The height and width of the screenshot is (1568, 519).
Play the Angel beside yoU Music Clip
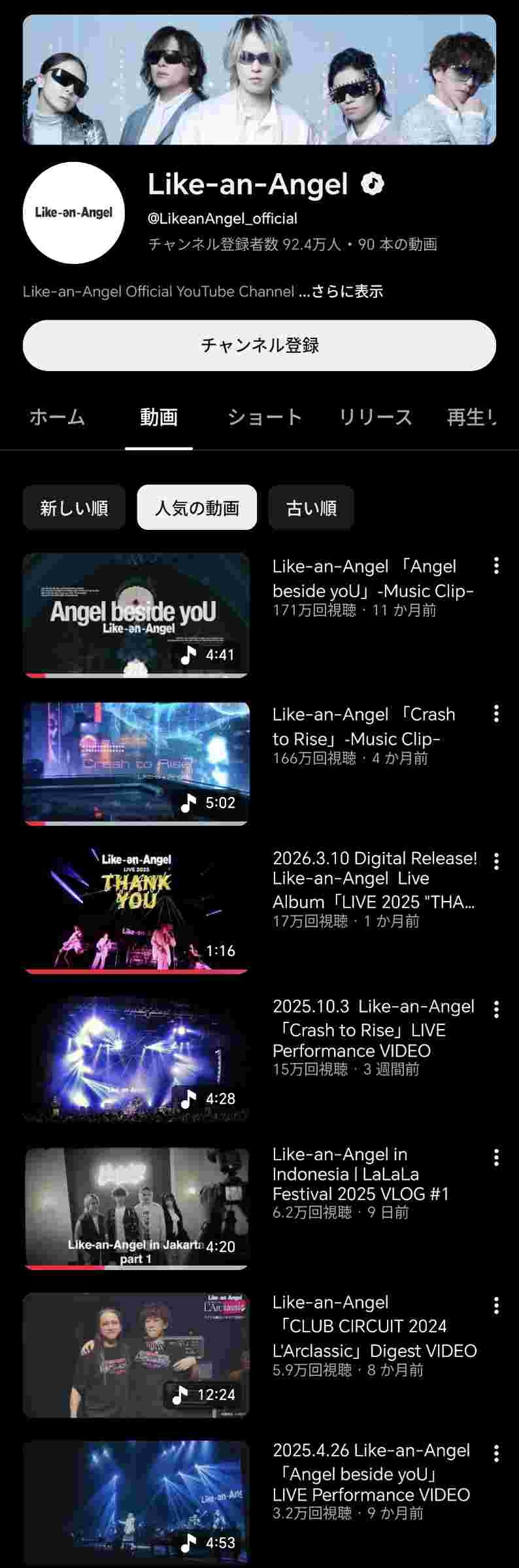[x=136, y=615]
